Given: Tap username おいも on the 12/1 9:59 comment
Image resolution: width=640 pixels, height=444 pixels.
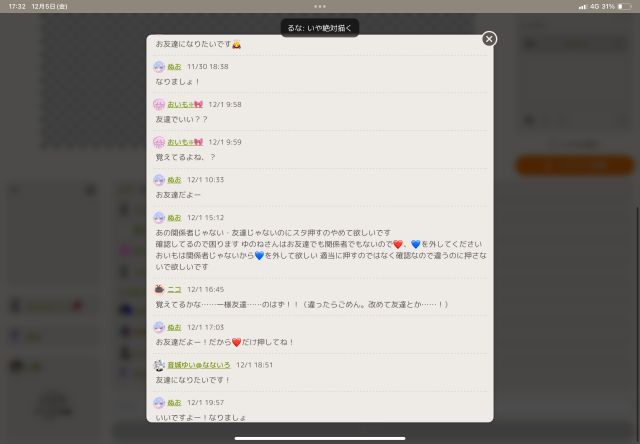Looking at the screenshot, I should coord(185,142).
